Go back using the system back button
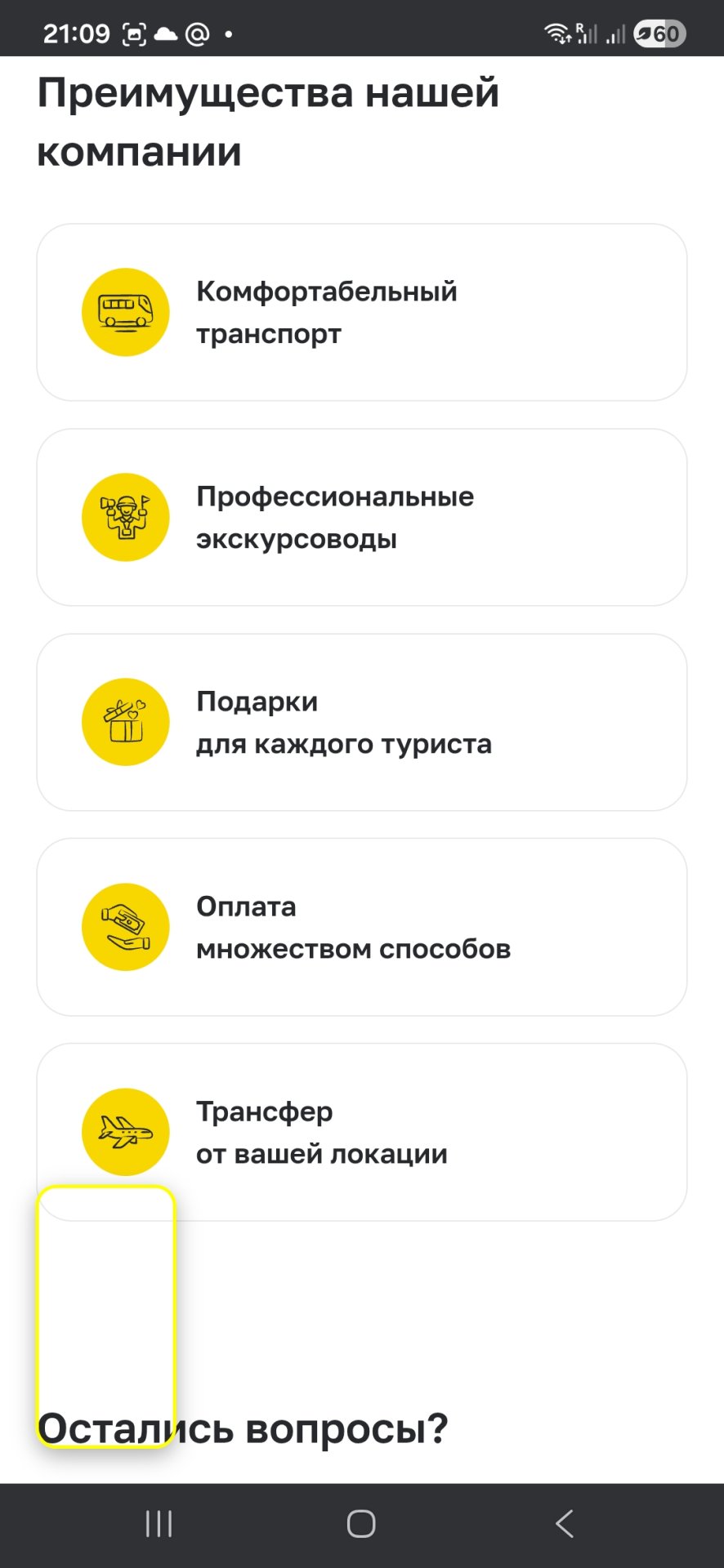724x1568 pixels. click(x=564, y=1524)
